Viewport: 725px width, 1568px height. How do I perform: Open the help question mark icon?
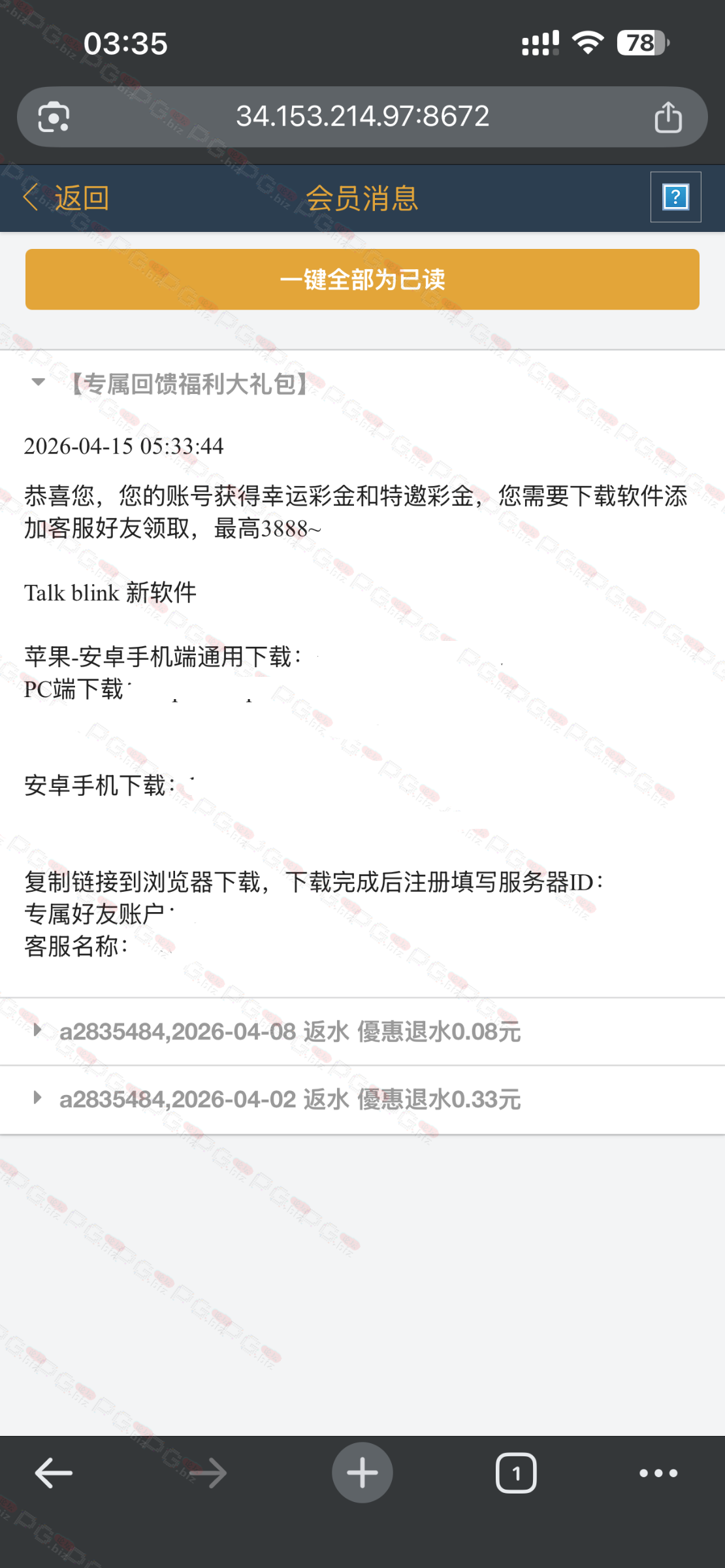675,197
